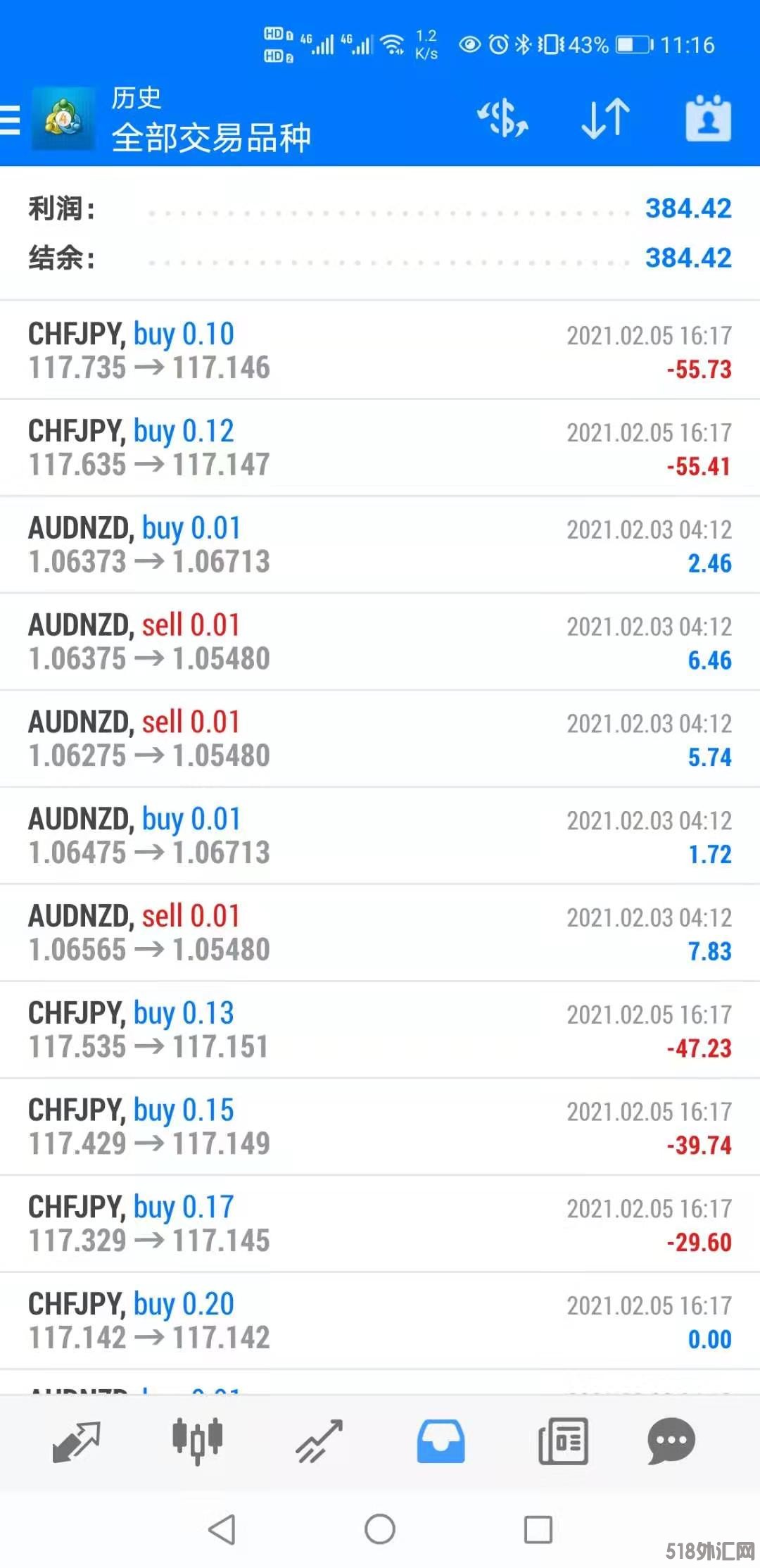The width and height of the screenshot is (760, 1568).
Task: Open the News tab
Action: [x=563, y=1441]
